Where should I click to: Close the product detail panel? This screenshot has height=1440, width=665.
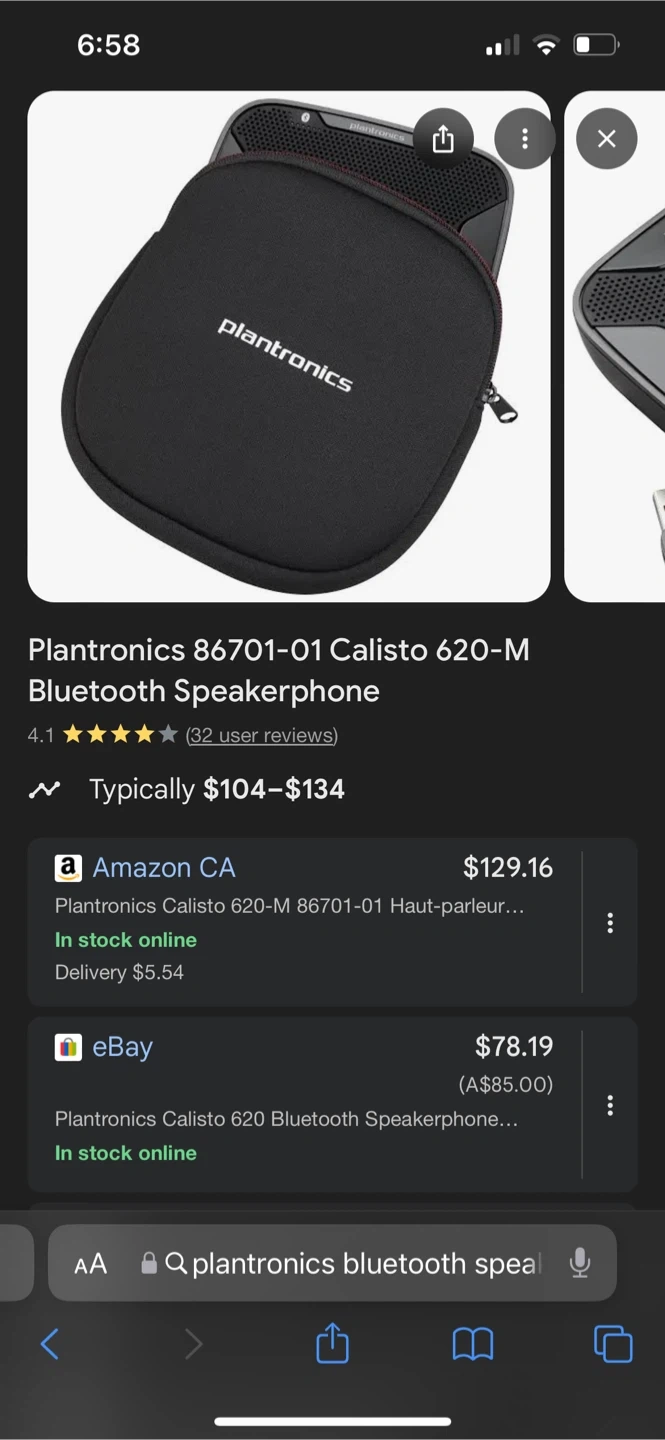tap(606, 139)
